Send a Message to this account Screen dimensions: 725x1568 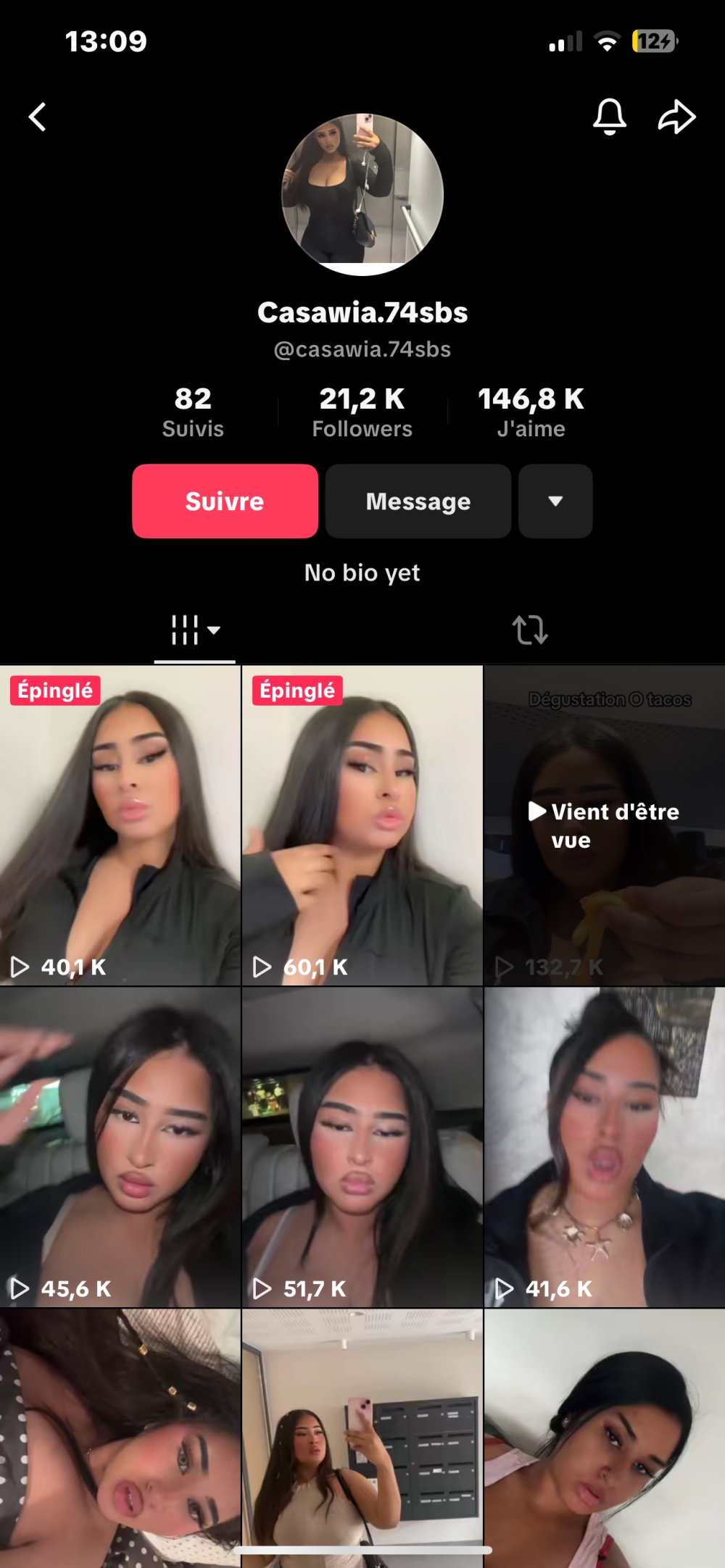click(x=418, y=501)
